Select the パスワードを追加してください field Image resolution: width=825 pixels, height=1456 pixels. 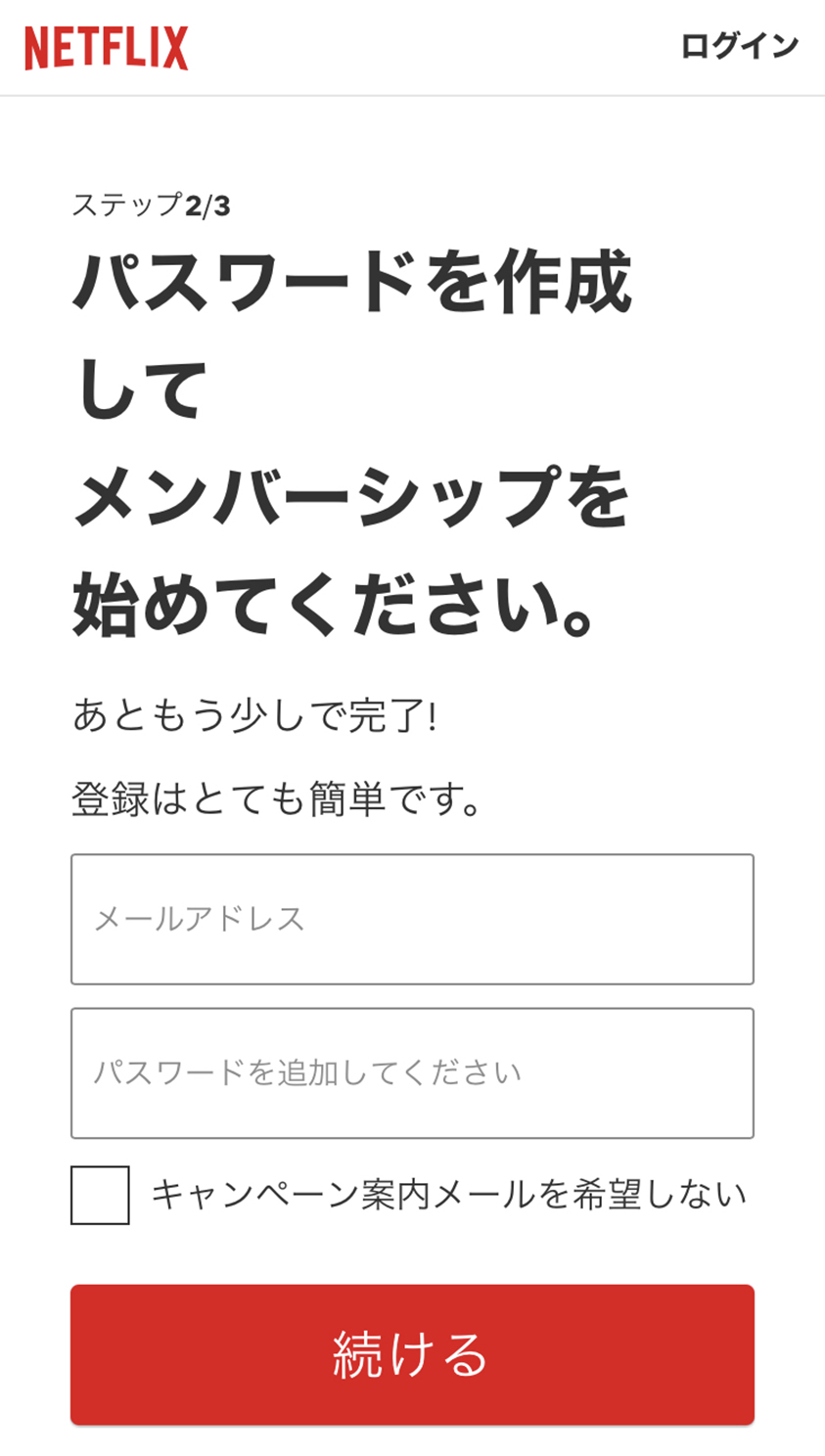point(412,1073)
